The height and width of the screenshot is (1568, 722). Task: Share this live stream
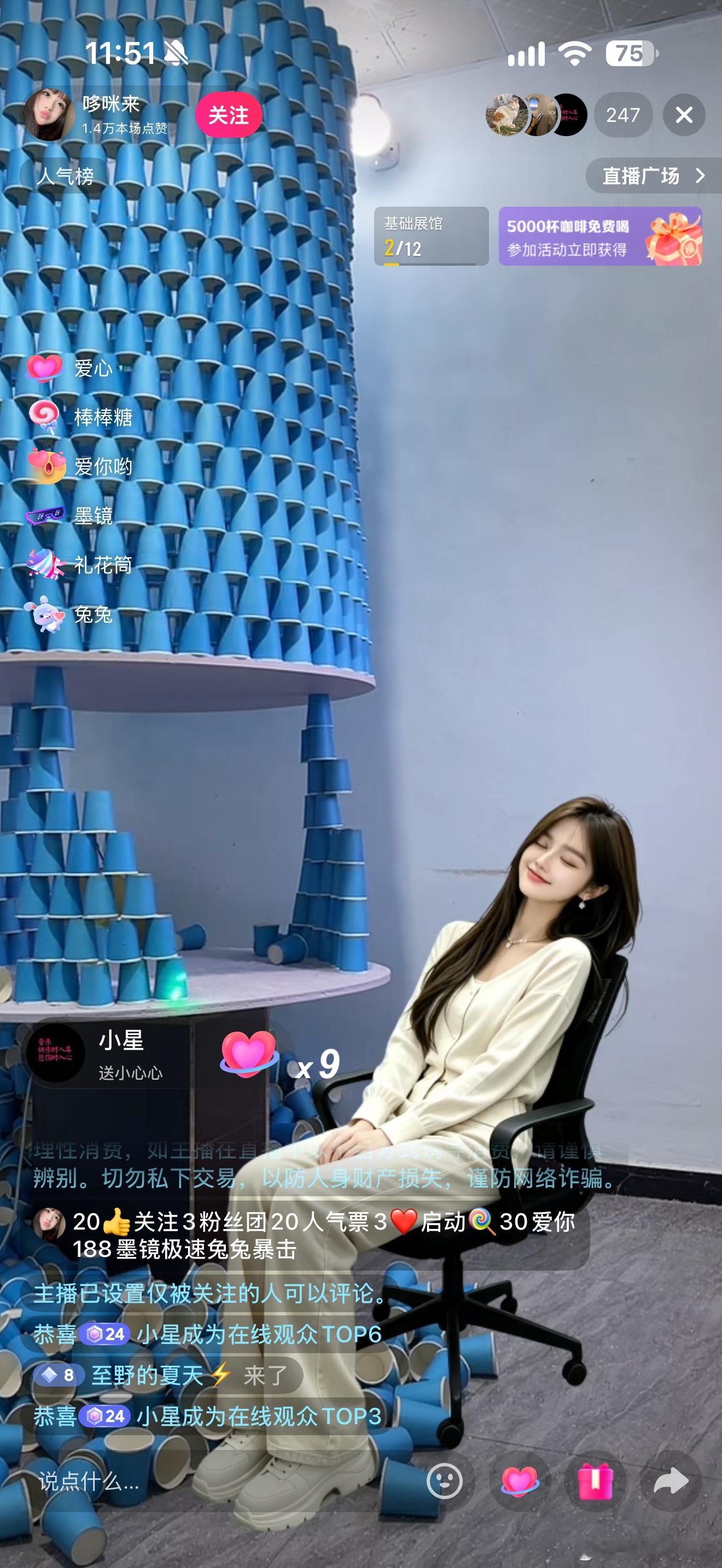pyautogui.click(x=670, y=1481)
